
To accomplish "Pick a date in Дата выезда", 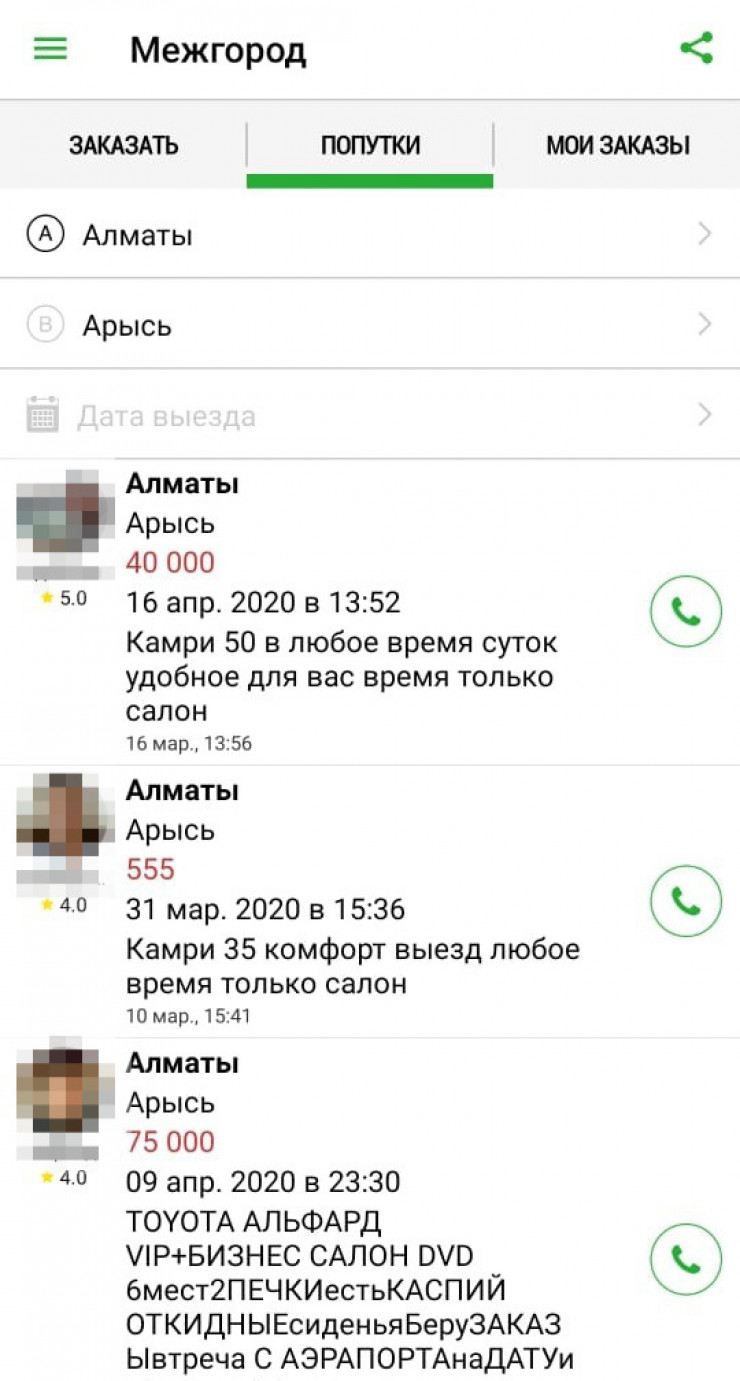I will tap(370, 415).
